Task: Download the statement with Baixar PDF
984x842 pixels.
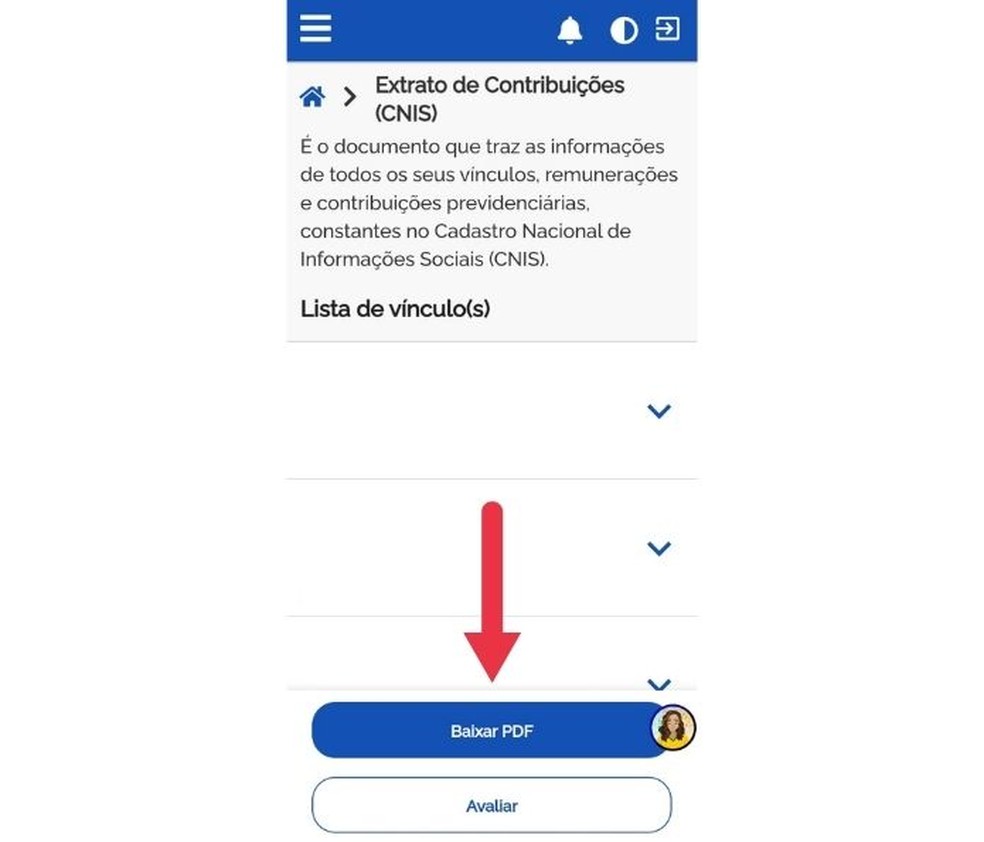Action: 490,731
